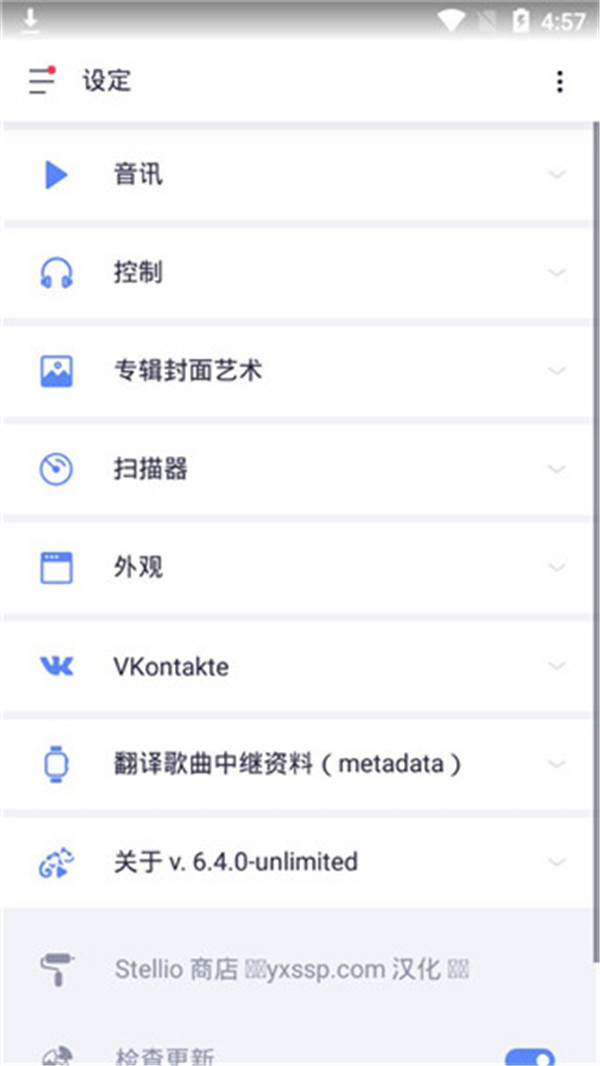Screen dimensions: 600x1066
Task: Expand the 外观 settings section
Action: tap(300, 567)
